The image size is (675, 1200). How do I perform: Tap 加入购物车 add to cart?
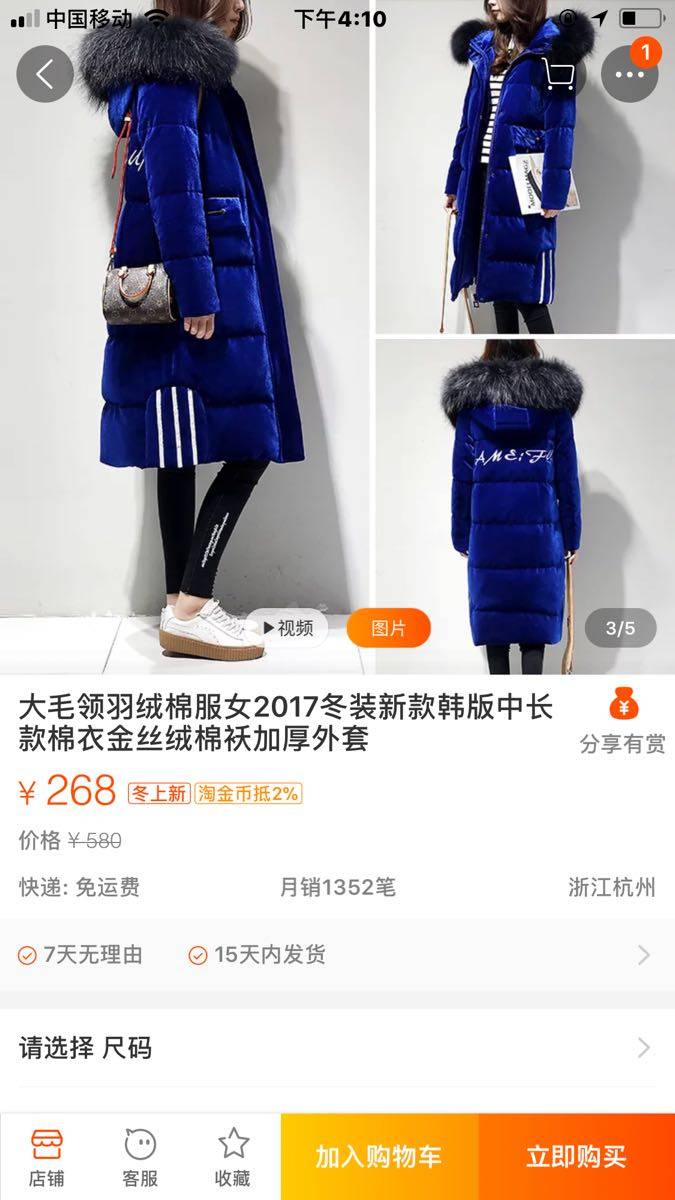(379, 1157)
